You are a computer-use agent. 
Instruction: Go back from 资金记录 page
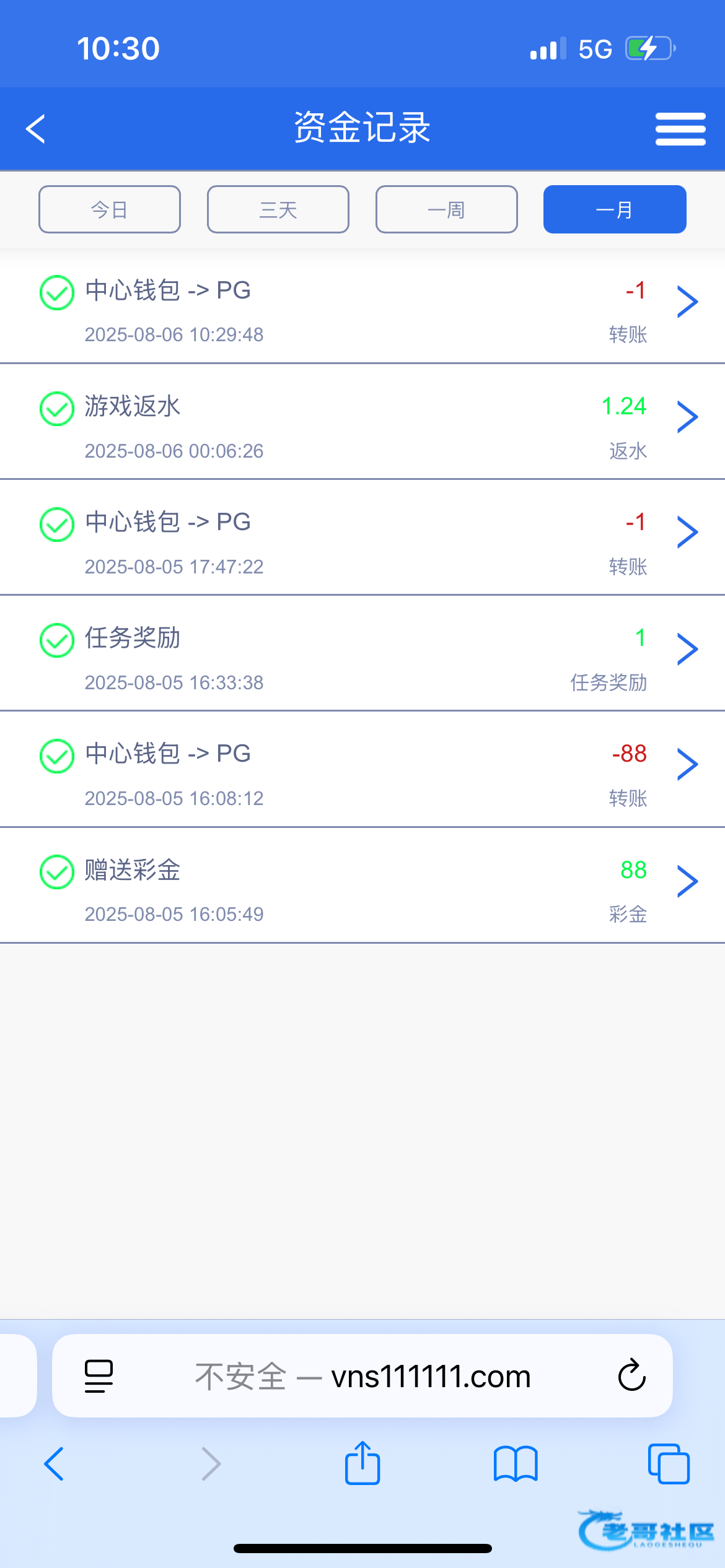pos(36,129)
